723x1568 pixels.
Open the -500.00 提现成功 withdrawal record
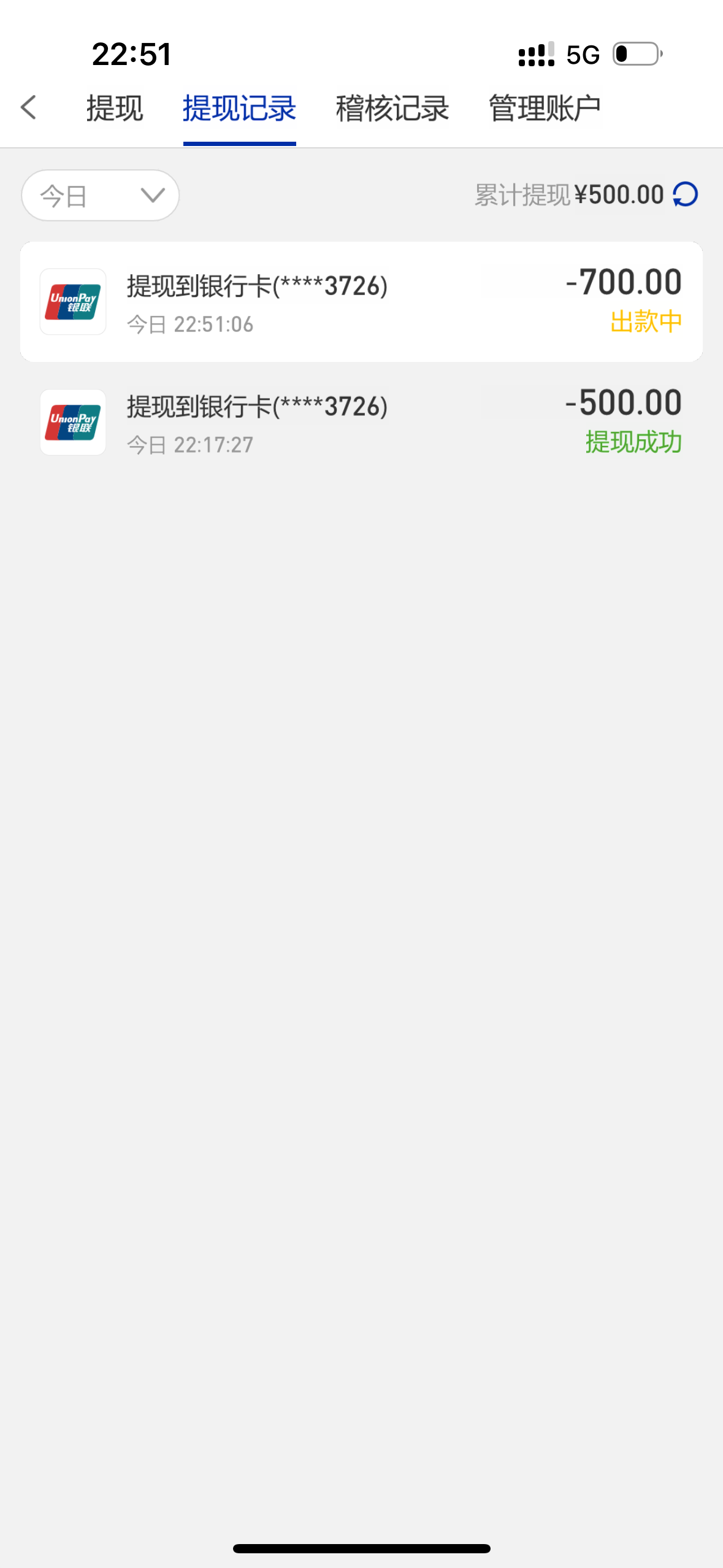tap(361, 423)
